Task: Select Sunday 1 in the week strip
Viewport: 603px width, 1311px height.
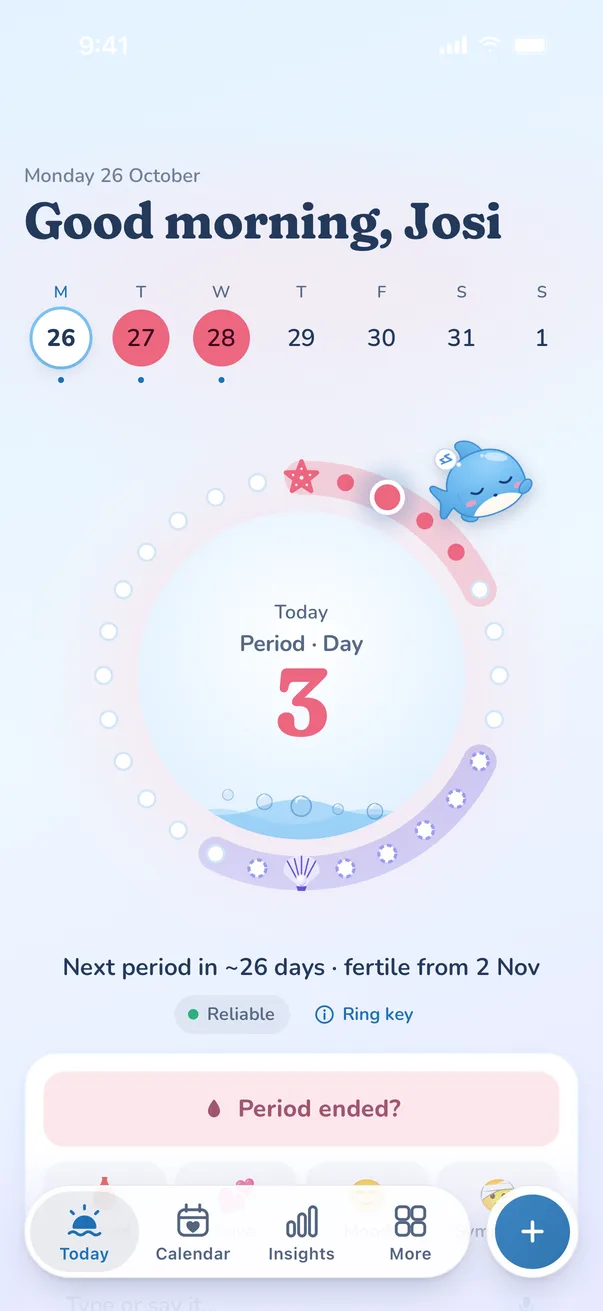Action: point(541,338)
